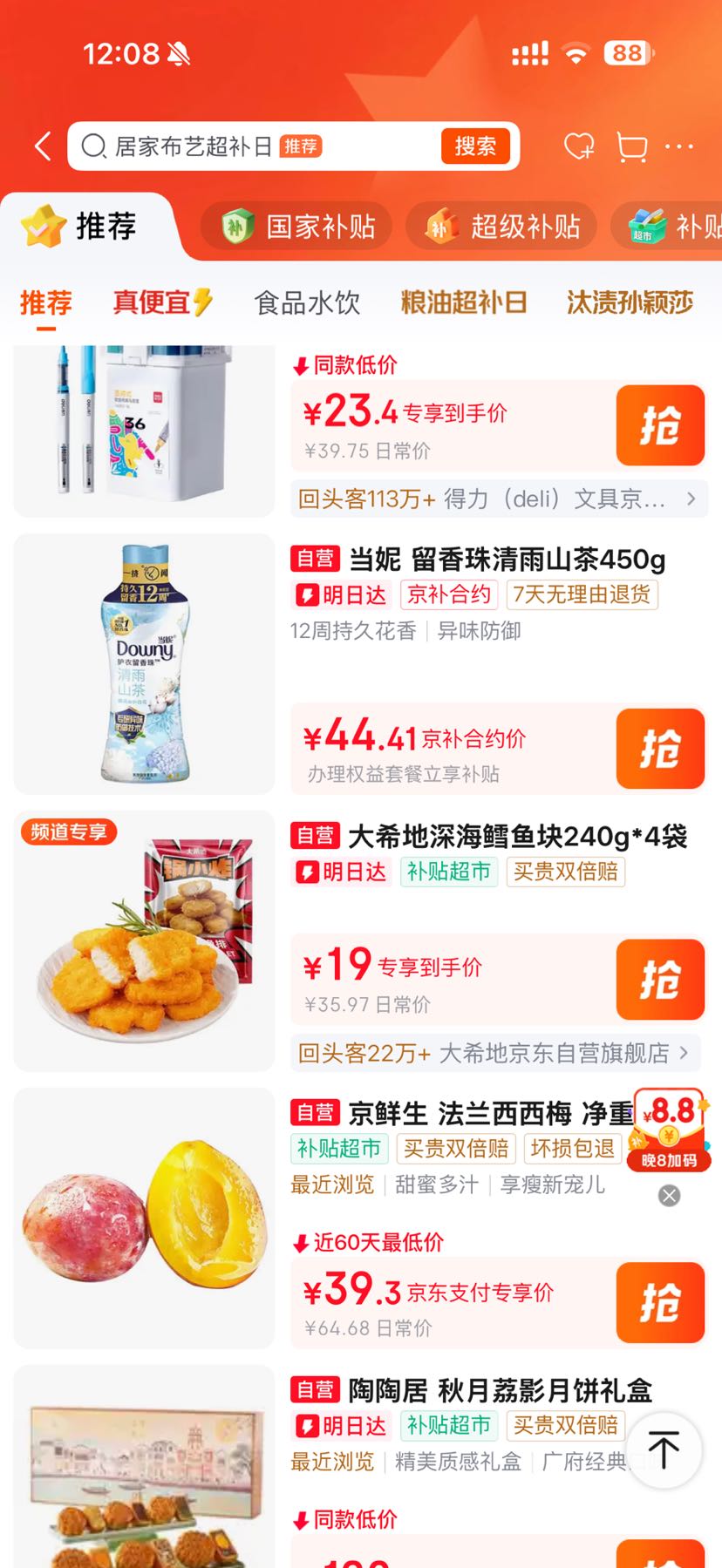The image size is (722, 1568).
Task: Jump back to top with arrow button
Action: (x=664, y=1449)
